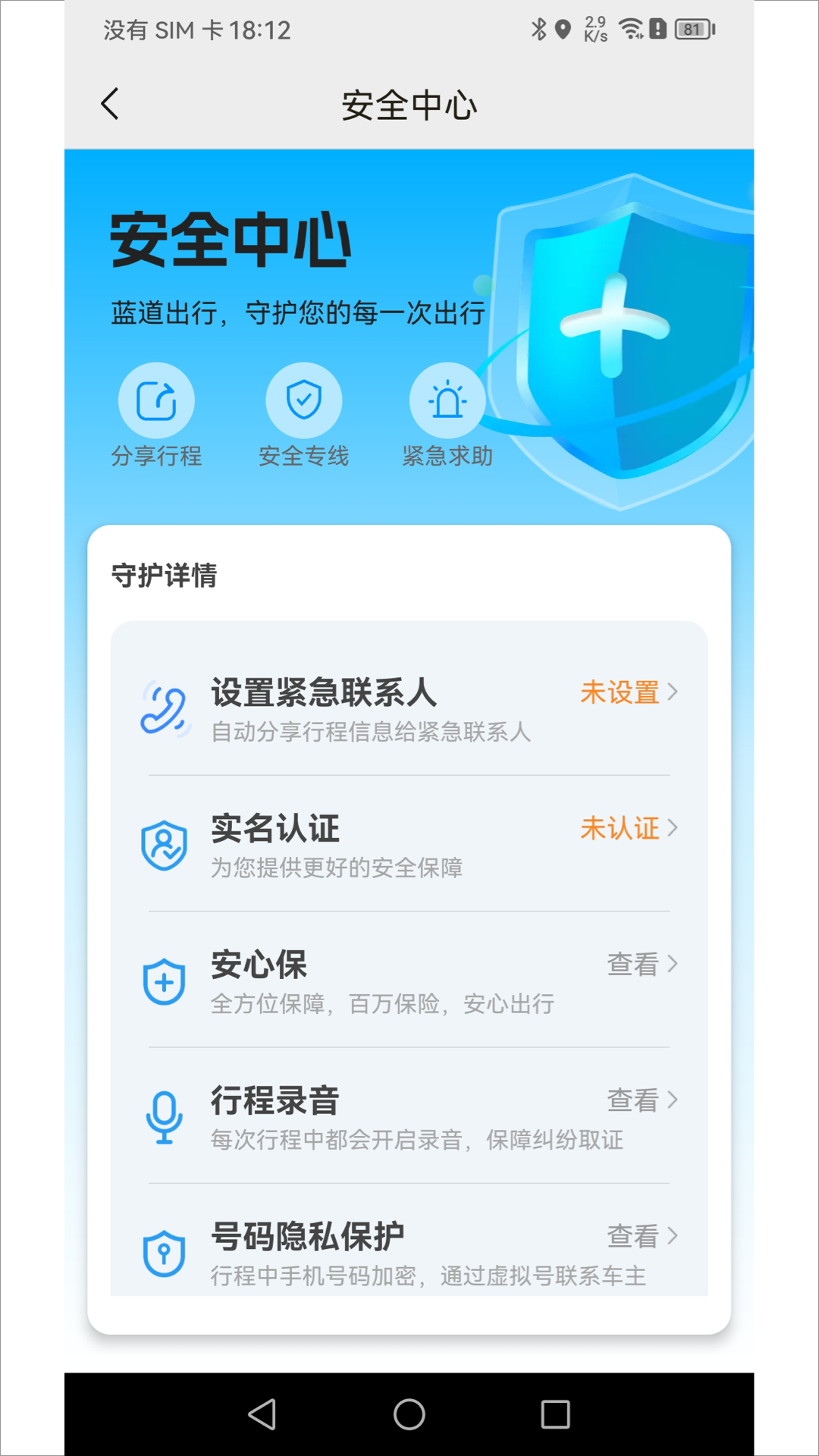Tap the microphone icon beside 行程录音

pos(165,1116)
